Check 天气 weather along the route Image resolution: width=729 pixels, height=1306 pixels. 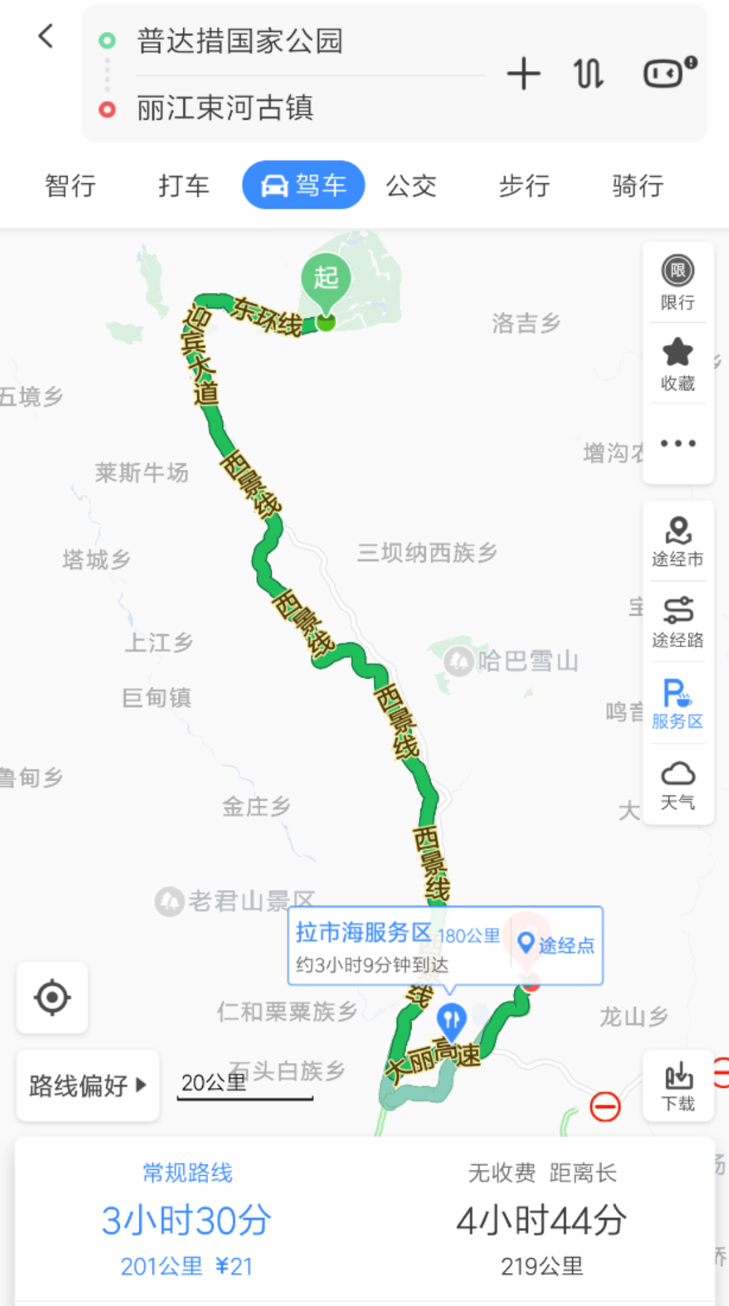click(x=678, y=785)
